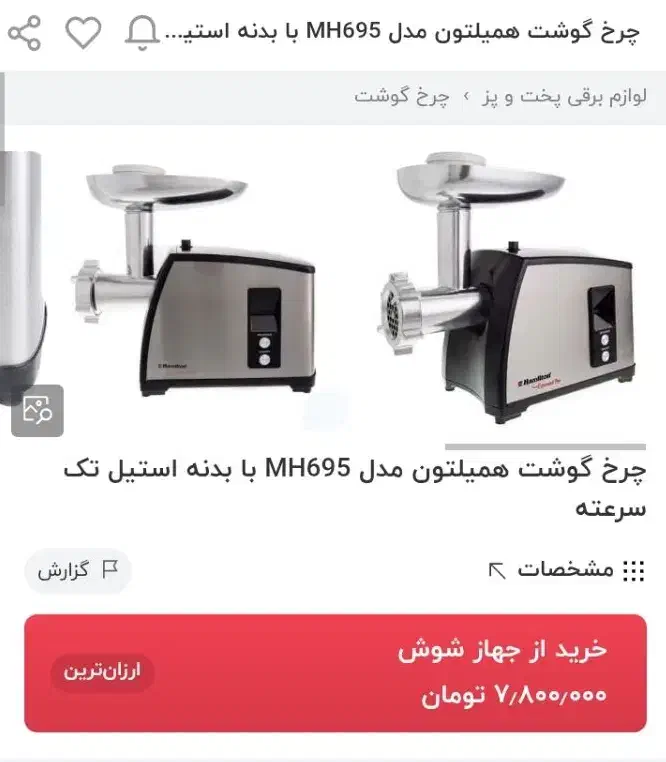Share this meat grinder product
This screenshot has width=666, height=762.
[x=24, y=33]
